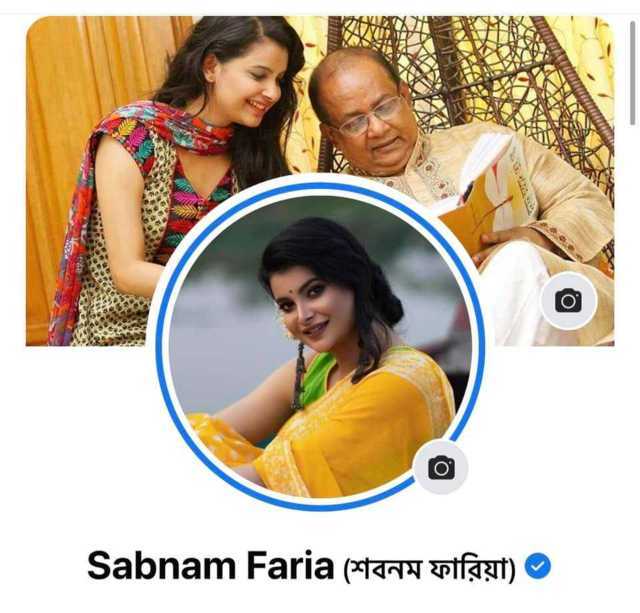Tap the camera icon on profile picture

[x=441, y=467]
